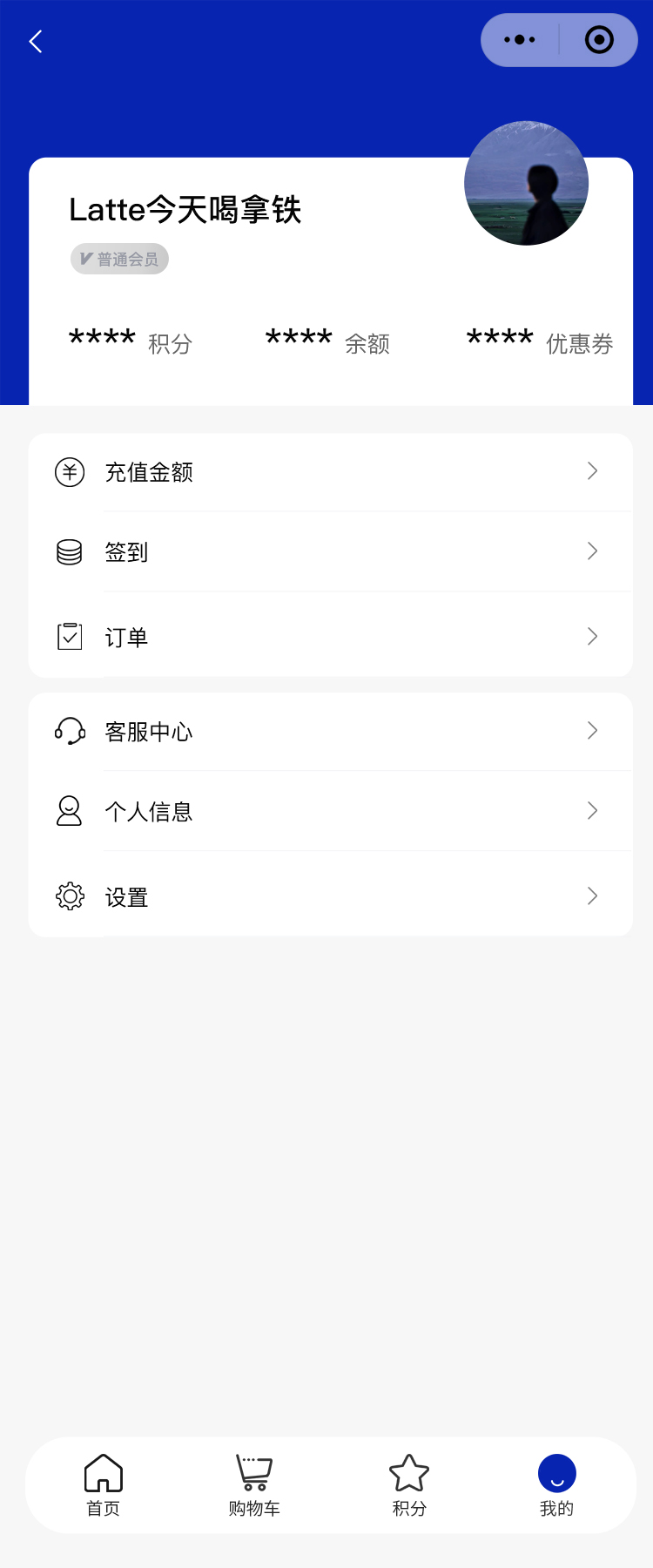Open the mini program's three-dot menu
Viewport: 653px width, 1568px height.
[520, 40]
